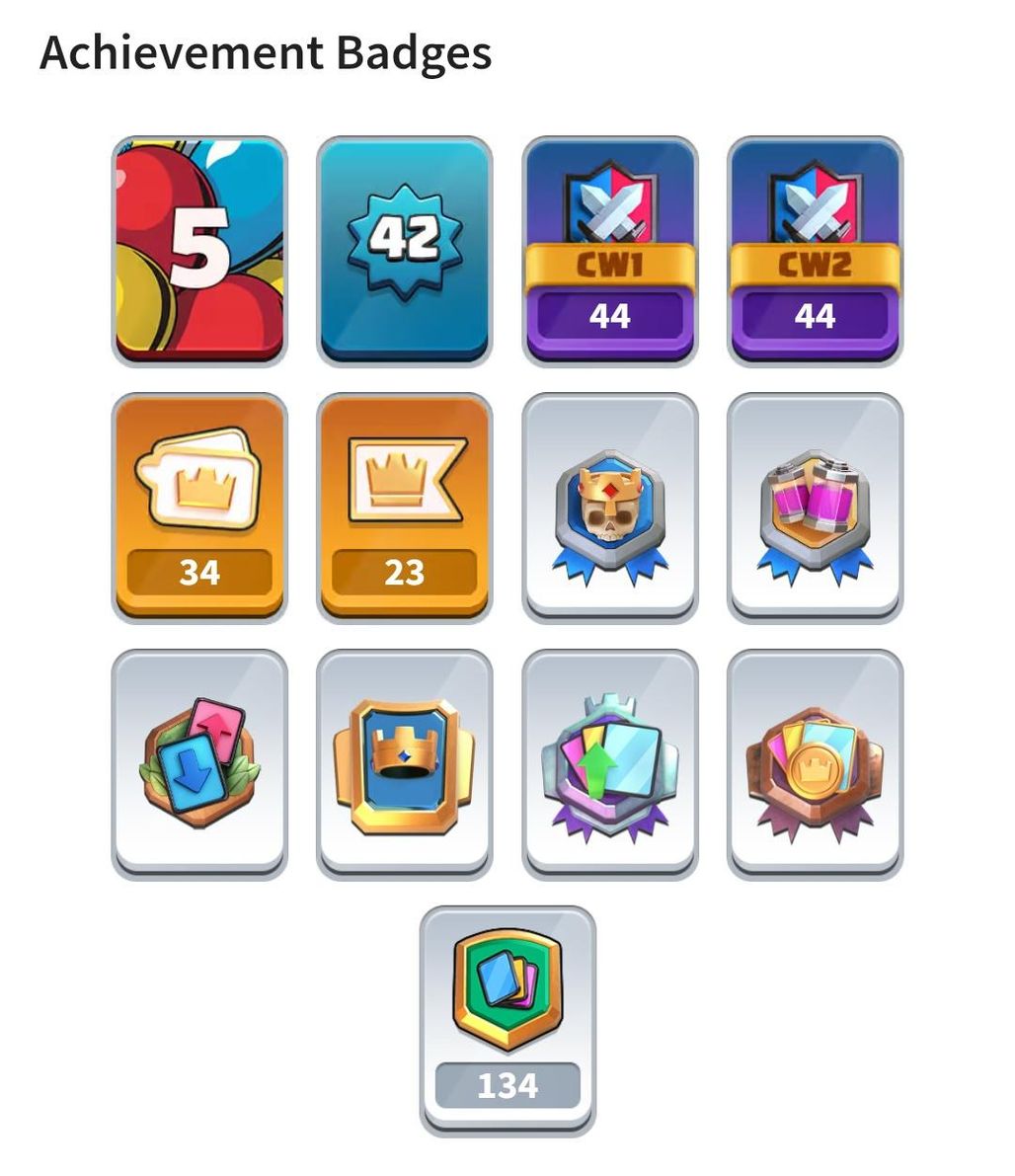The width and height of the screenshot is (1015, 1176).
Task: Select the crown cards badge showing 34
Action: point(199,507)
